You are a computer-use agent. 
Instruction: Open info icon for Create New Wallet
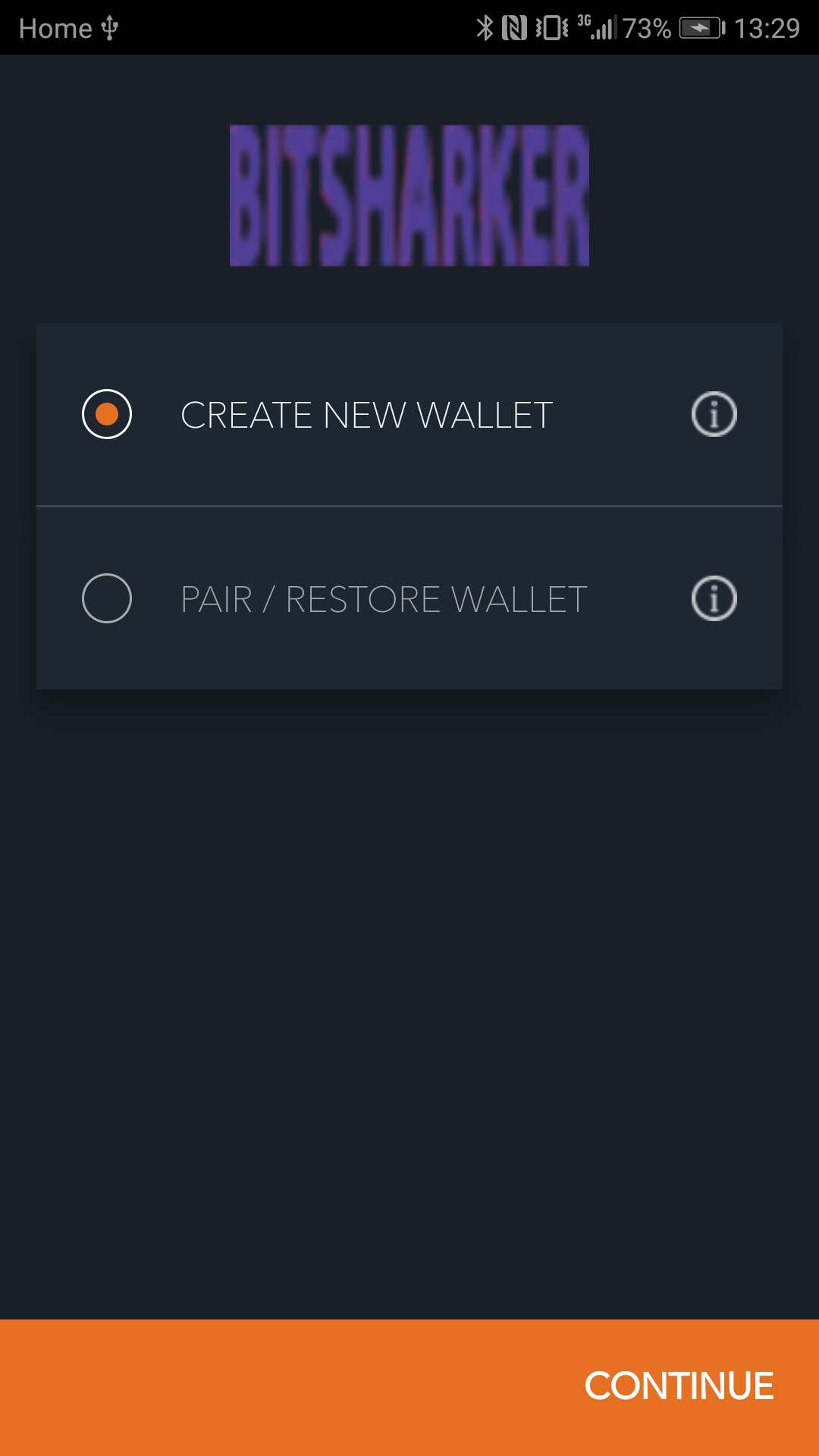click(x=714, y=414)
